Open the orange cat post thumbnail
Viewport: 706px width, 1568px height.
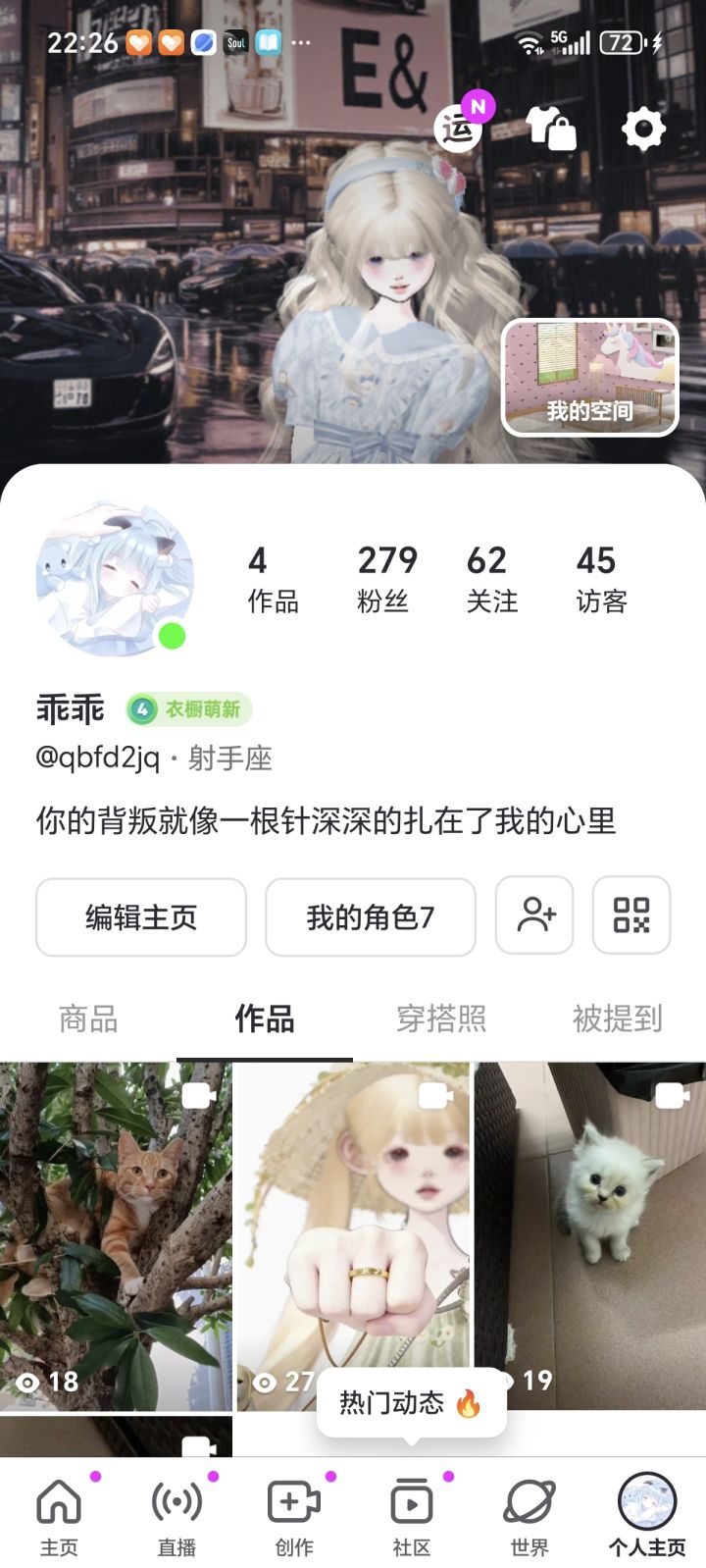(118, 1236)
